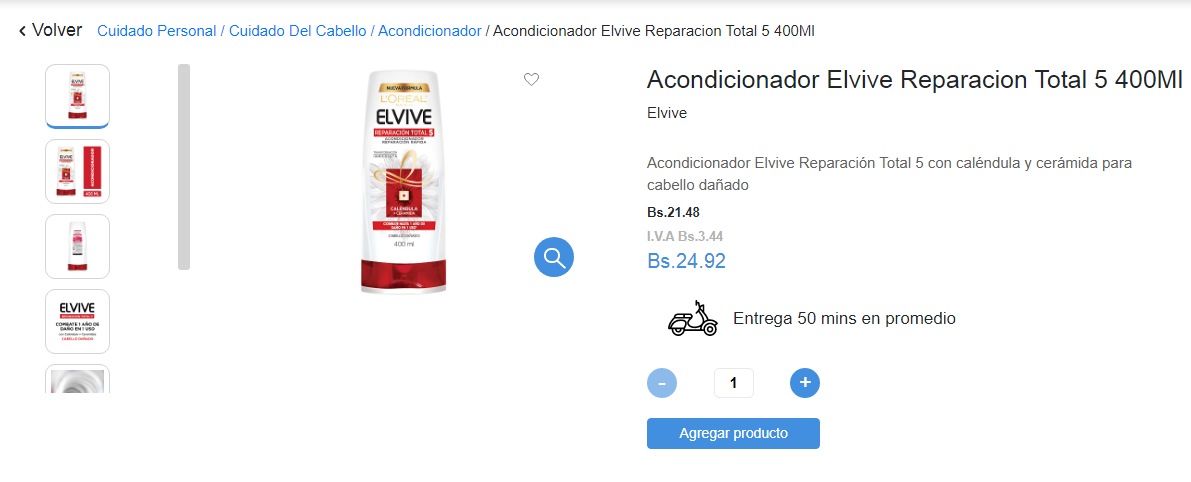The height and width of the screenshot is (482, 1191).
Task: Zoom product image with magnifier button
Action: (553, 257)
